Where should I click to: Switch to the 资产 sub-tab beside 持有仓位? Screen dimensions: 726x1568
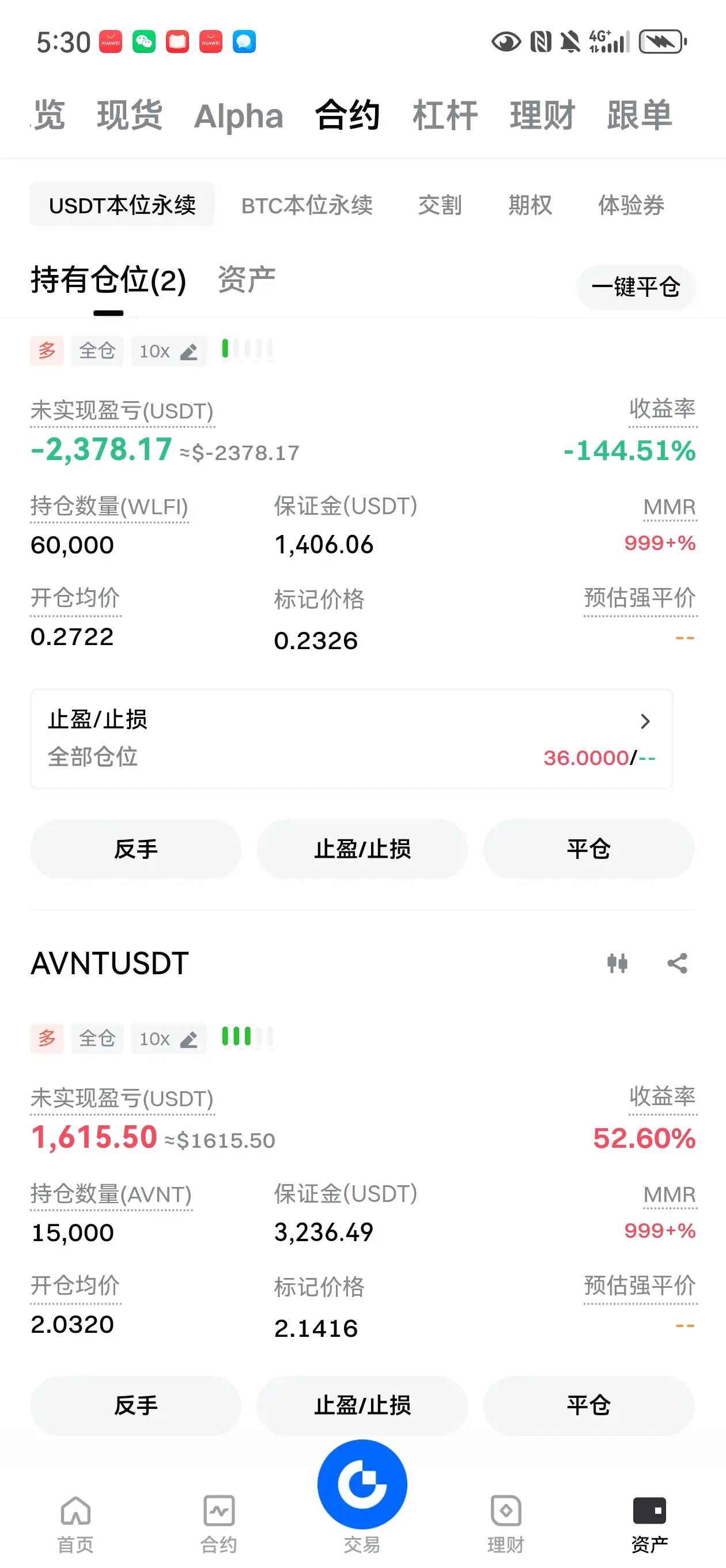[x=247, y=280]
